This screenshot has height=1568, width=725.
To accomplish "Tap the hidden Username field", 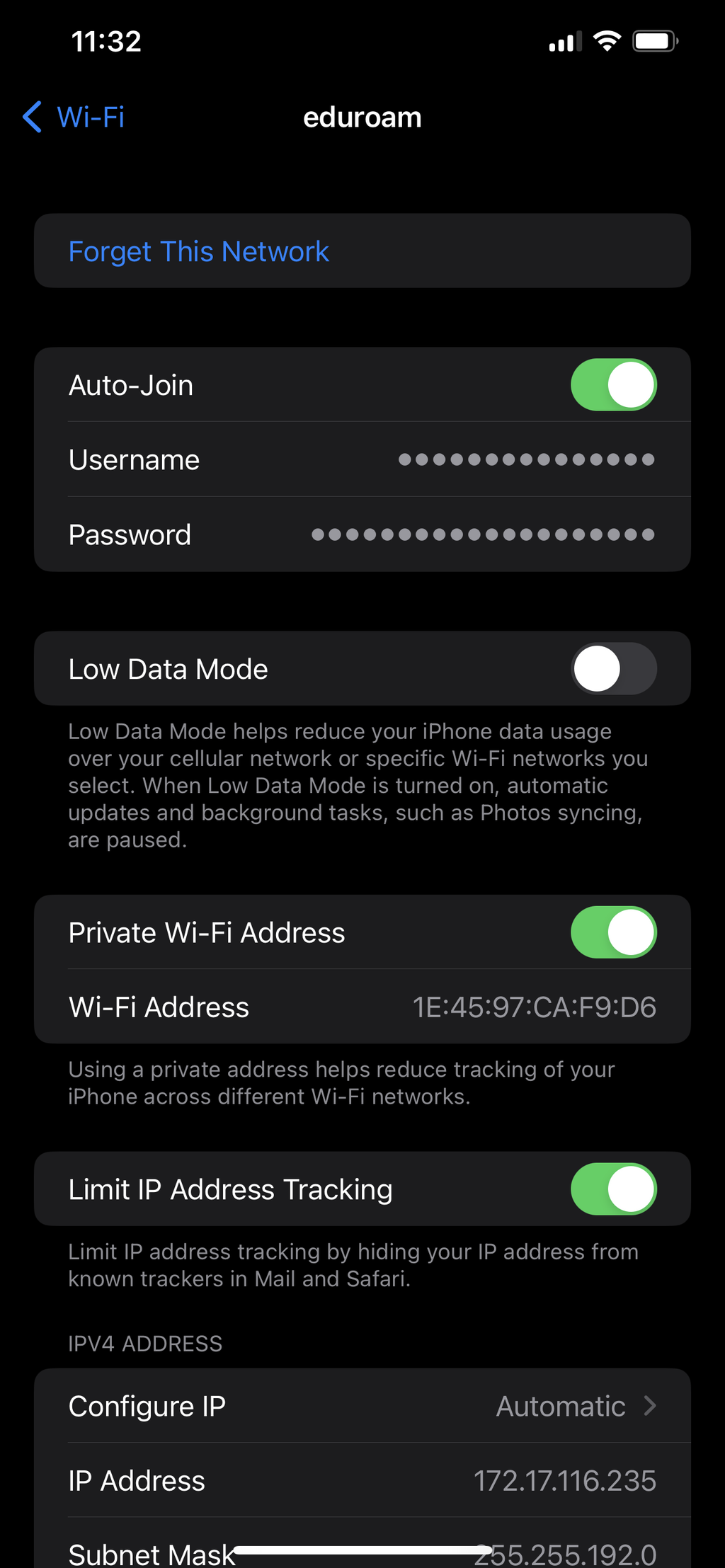I will point(527,459).
